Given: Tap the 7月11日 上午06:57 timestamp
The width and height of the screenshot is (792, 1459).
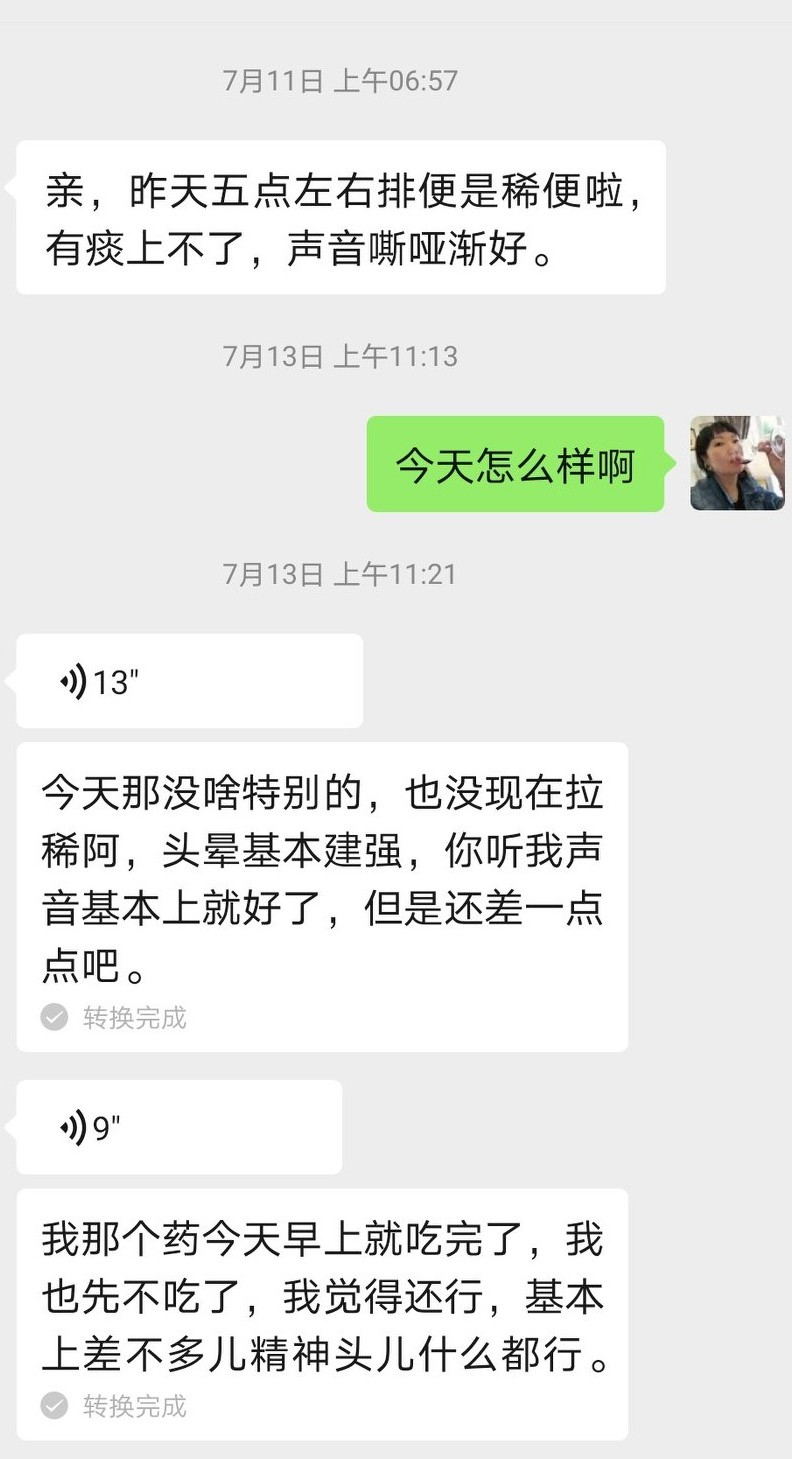Looking at the screenshot, I should point(340,81).
